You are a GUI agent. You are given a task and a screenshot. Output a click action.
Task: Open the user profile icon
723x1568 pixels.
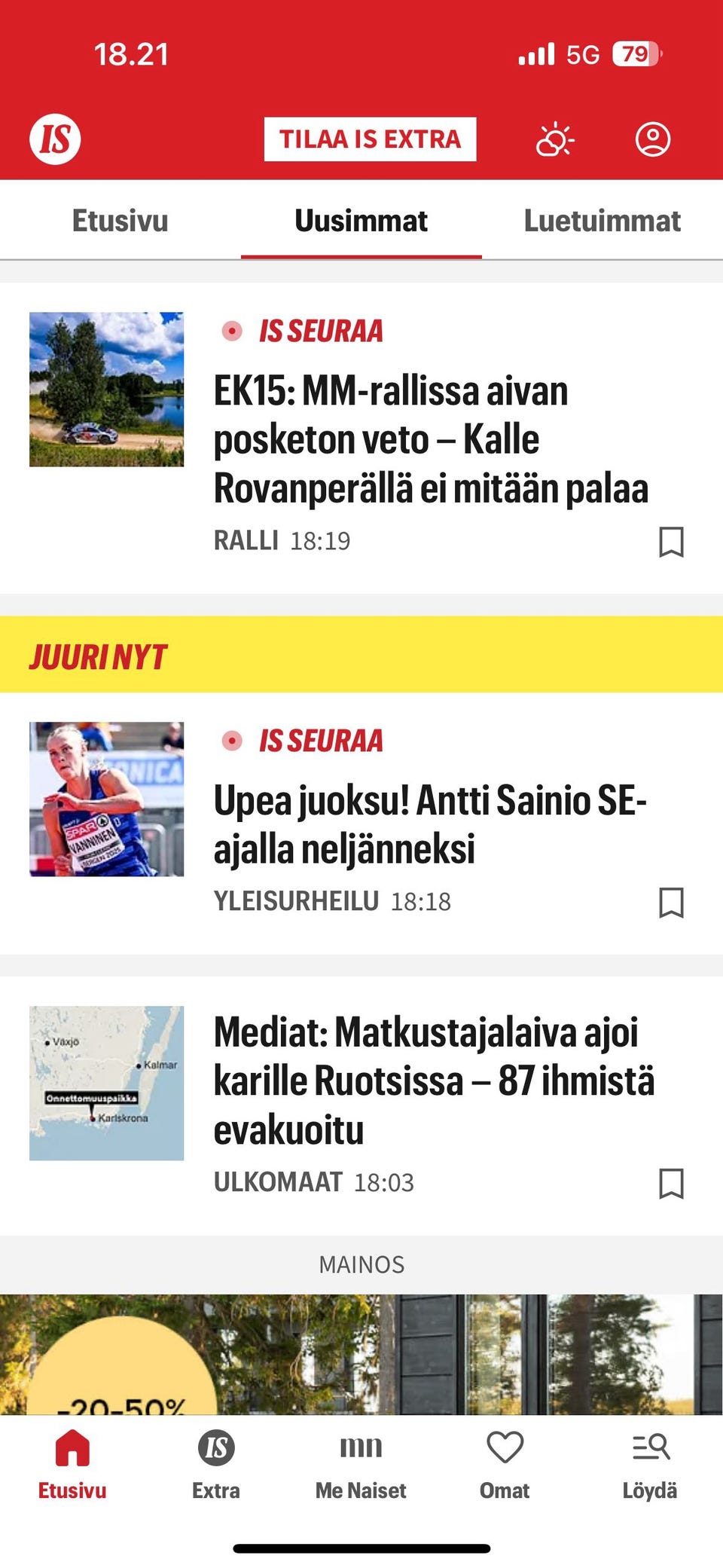point(654,138)
